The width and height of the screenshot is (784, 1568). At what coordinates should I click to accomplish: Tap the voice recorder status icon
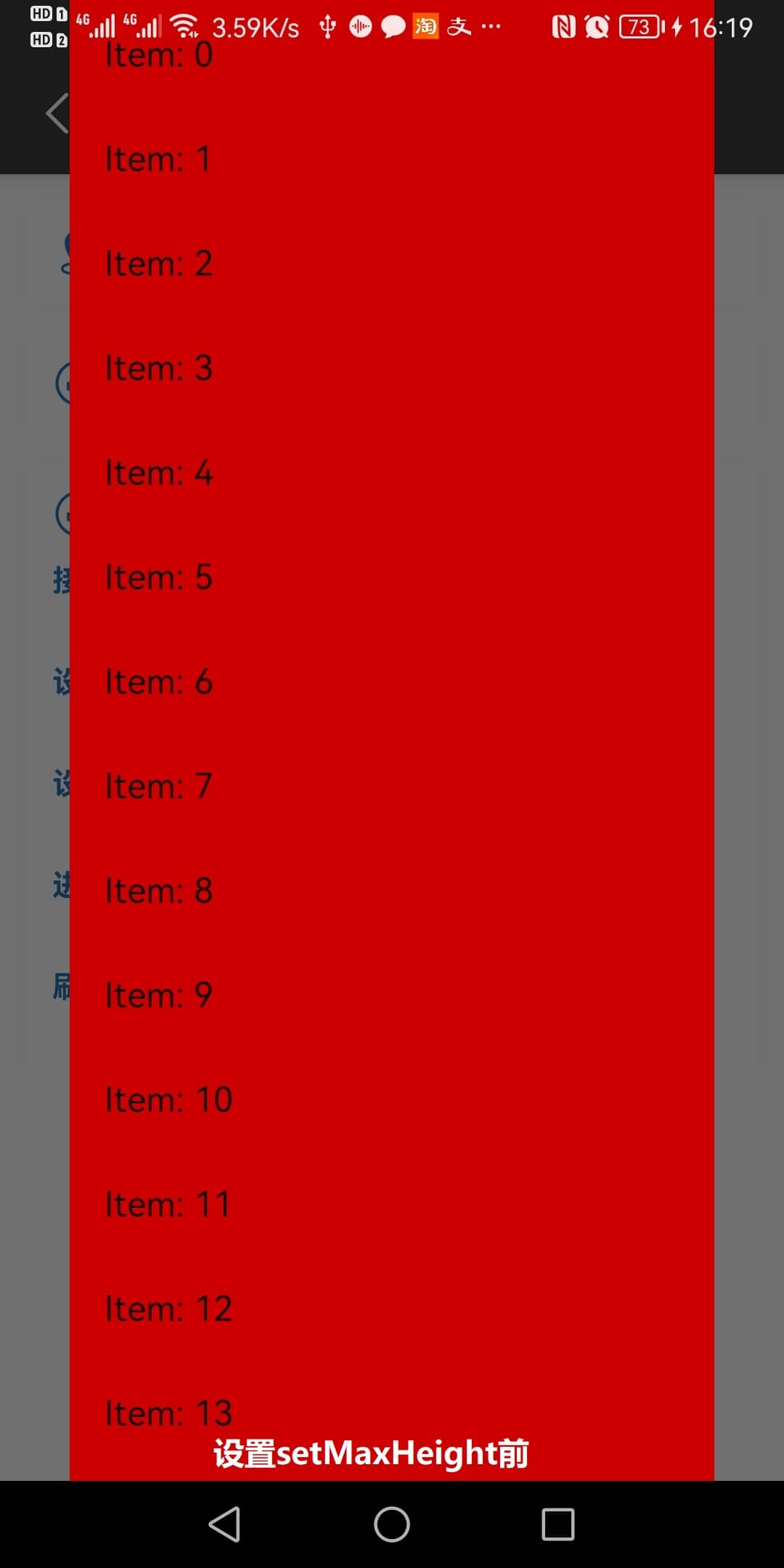pyautogui.click(x=359, y=27)
